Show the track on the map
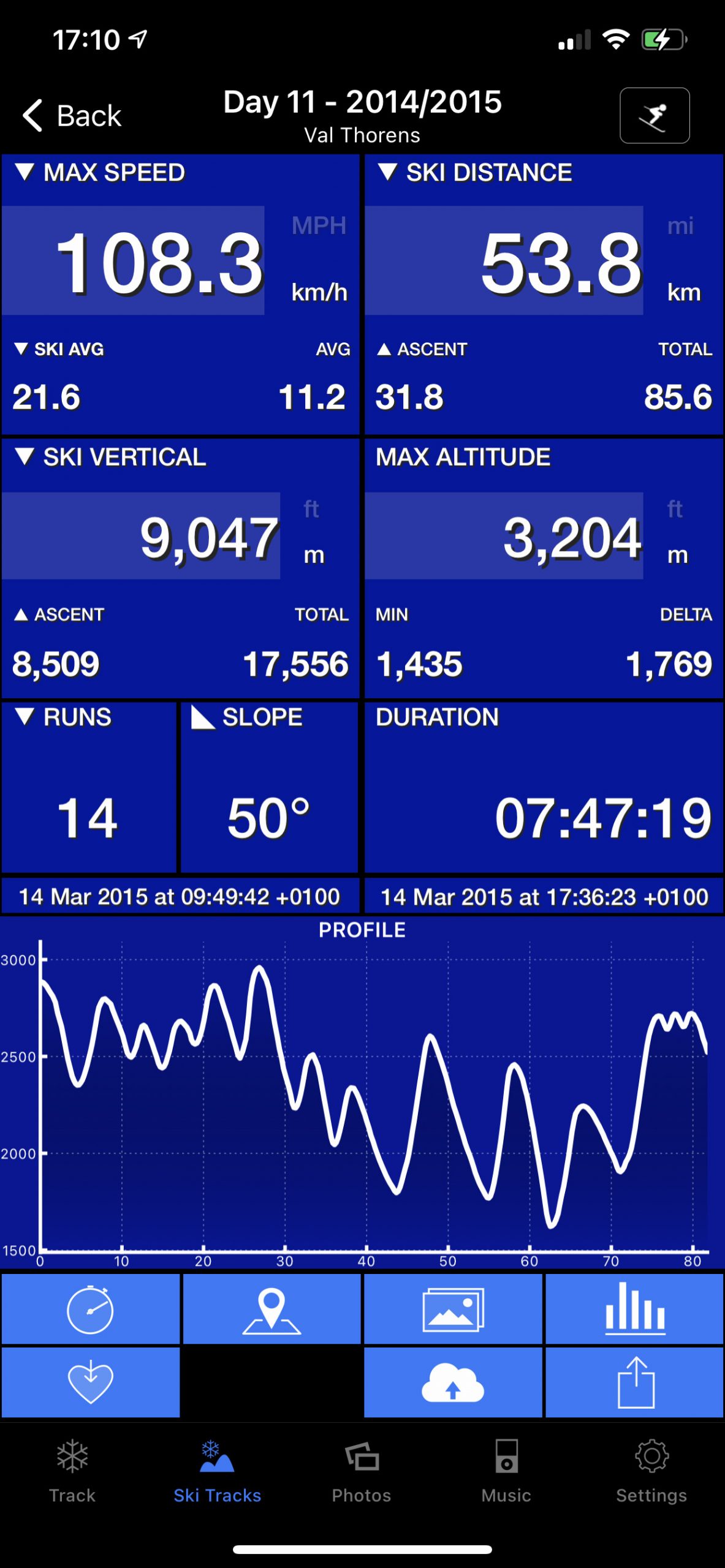This screenshot has width=725, height=1568. click(271, 1310)
